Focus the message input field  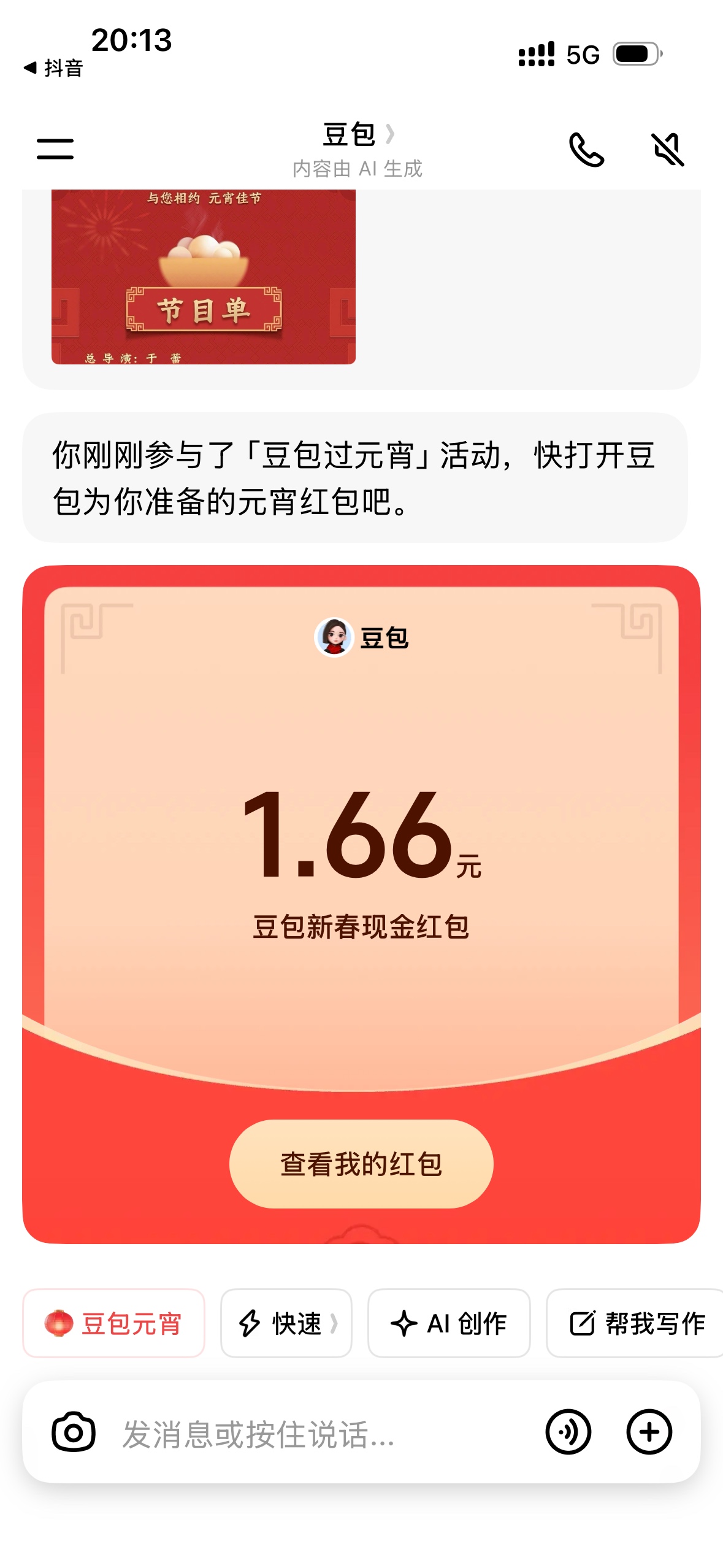coord(319,1434)
